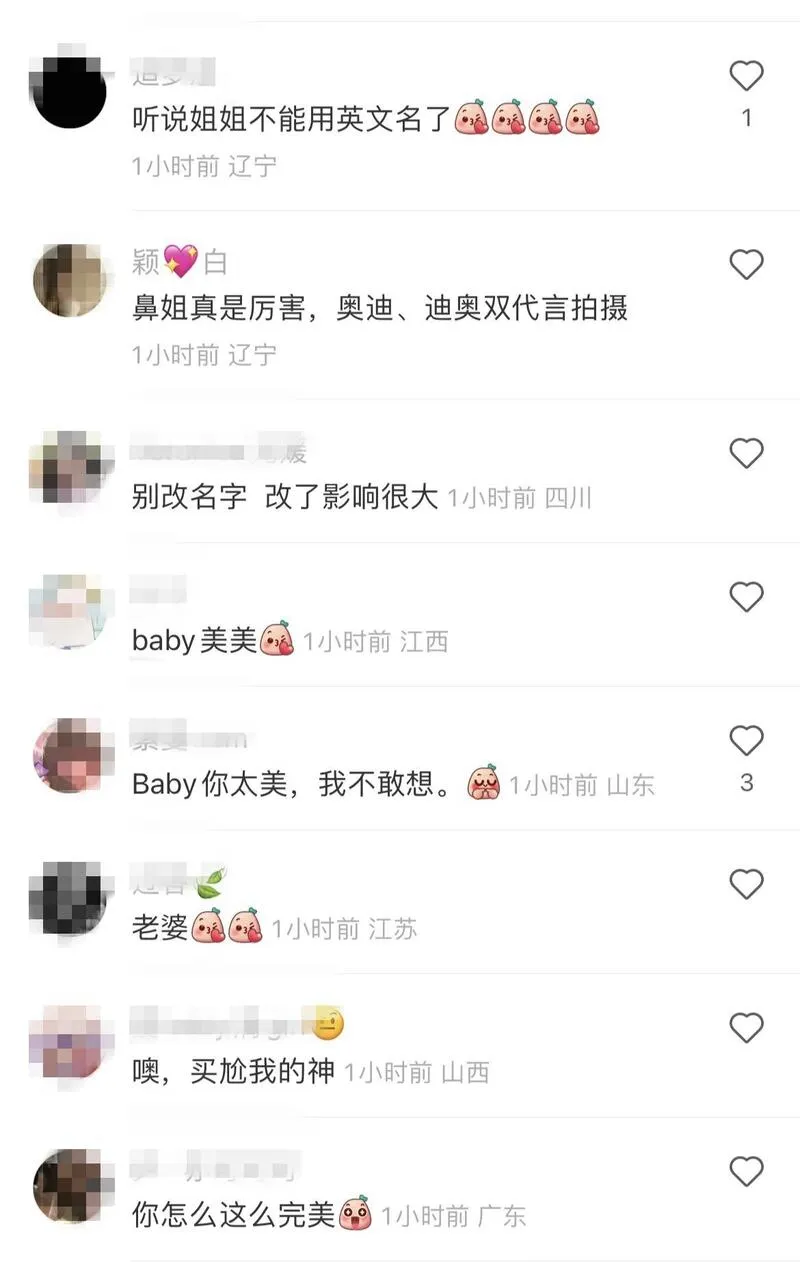Like the comment '别改名字 改了影响很大'
The height and width of the screenshot is (1262, 800).
pos(746,454)
